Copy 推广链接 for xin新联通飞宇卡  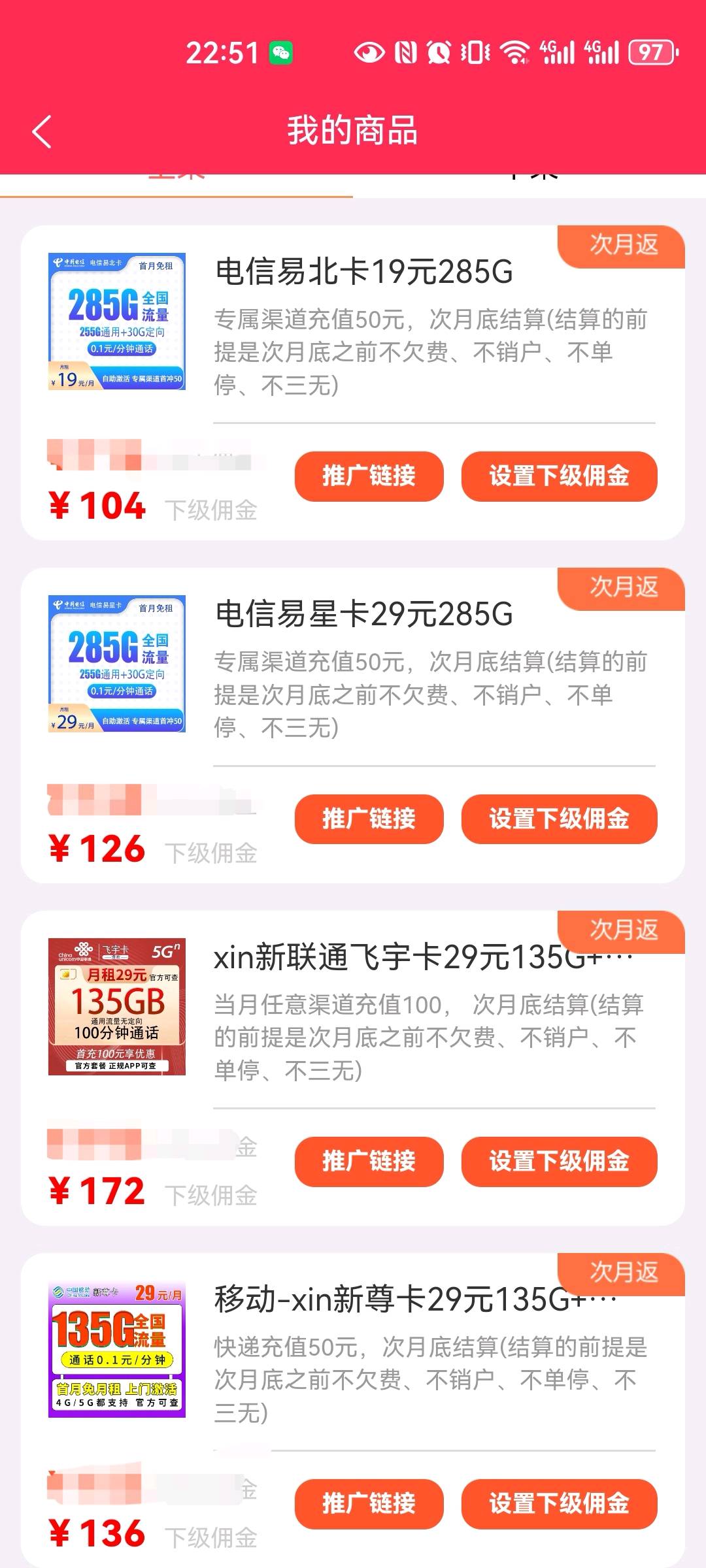369,1161
